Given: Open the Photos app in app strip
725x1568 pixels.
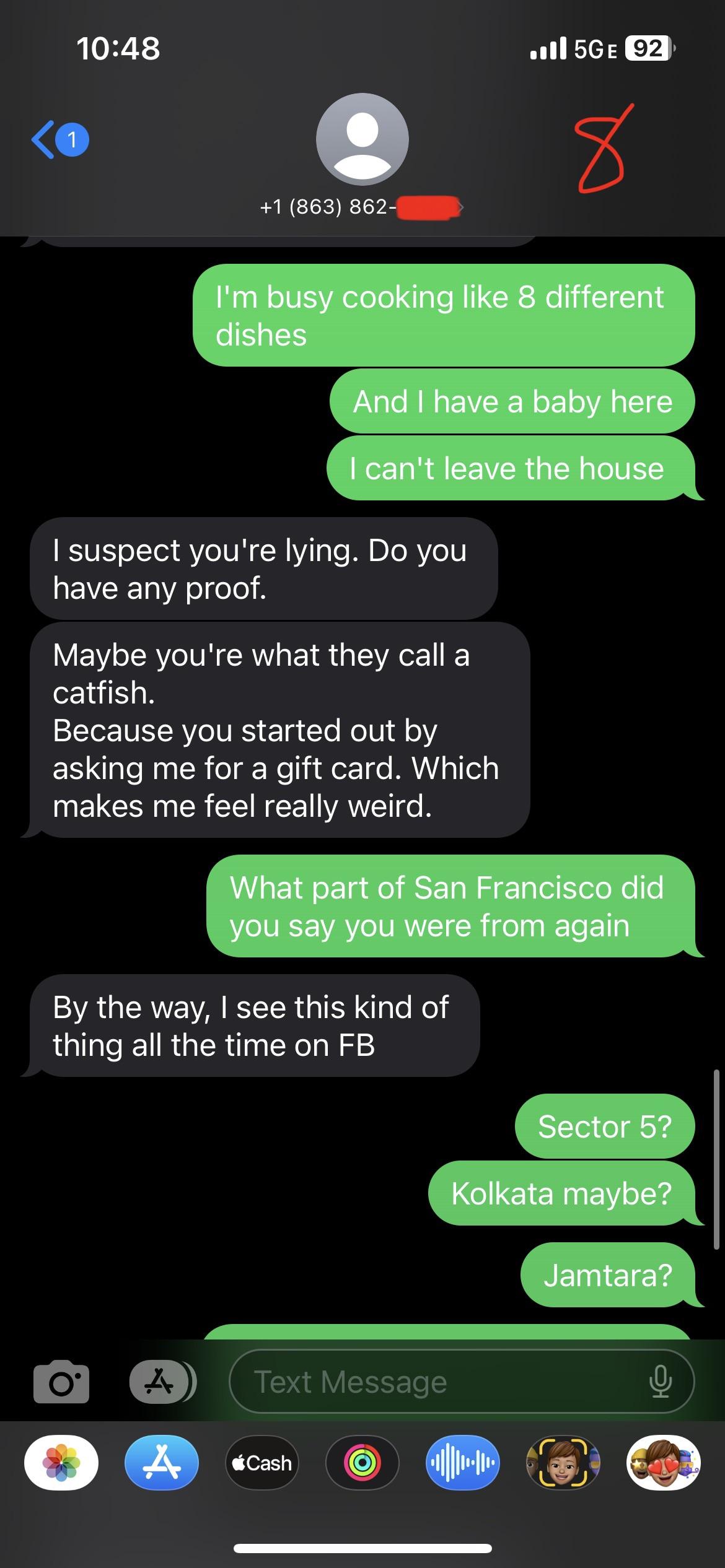Looking at the screenshot, I should [x=61, y=1463].
